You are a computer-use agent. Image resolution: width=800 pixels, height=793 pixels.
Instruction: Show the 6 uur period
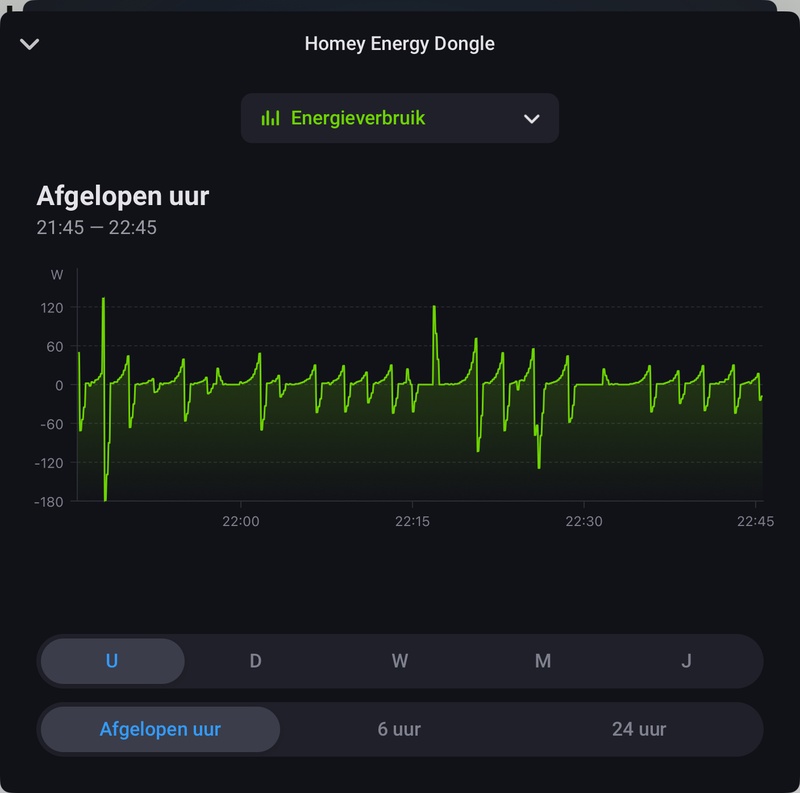[399, 729]
